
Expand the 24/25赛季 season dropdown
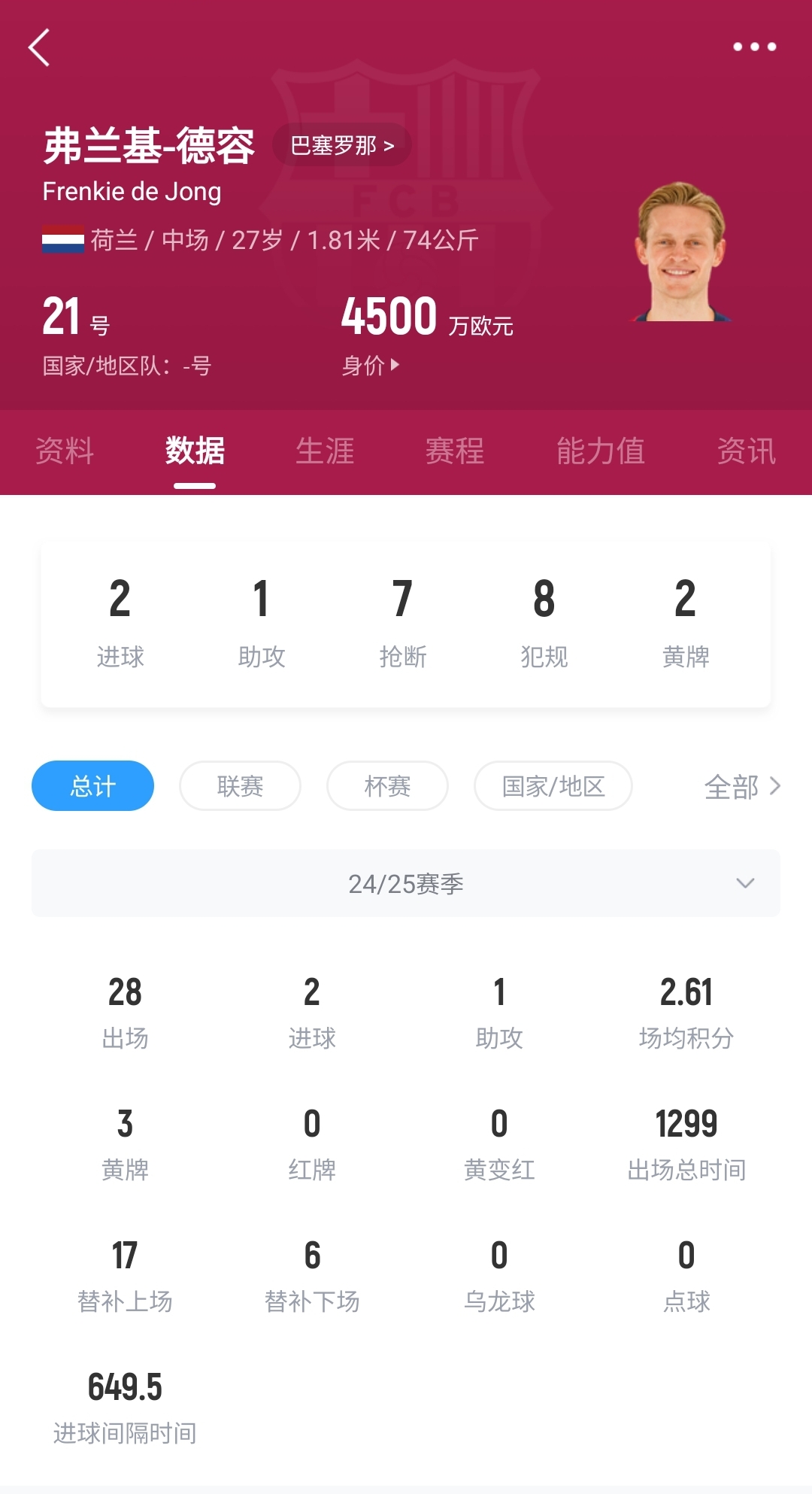pos(406,883)
